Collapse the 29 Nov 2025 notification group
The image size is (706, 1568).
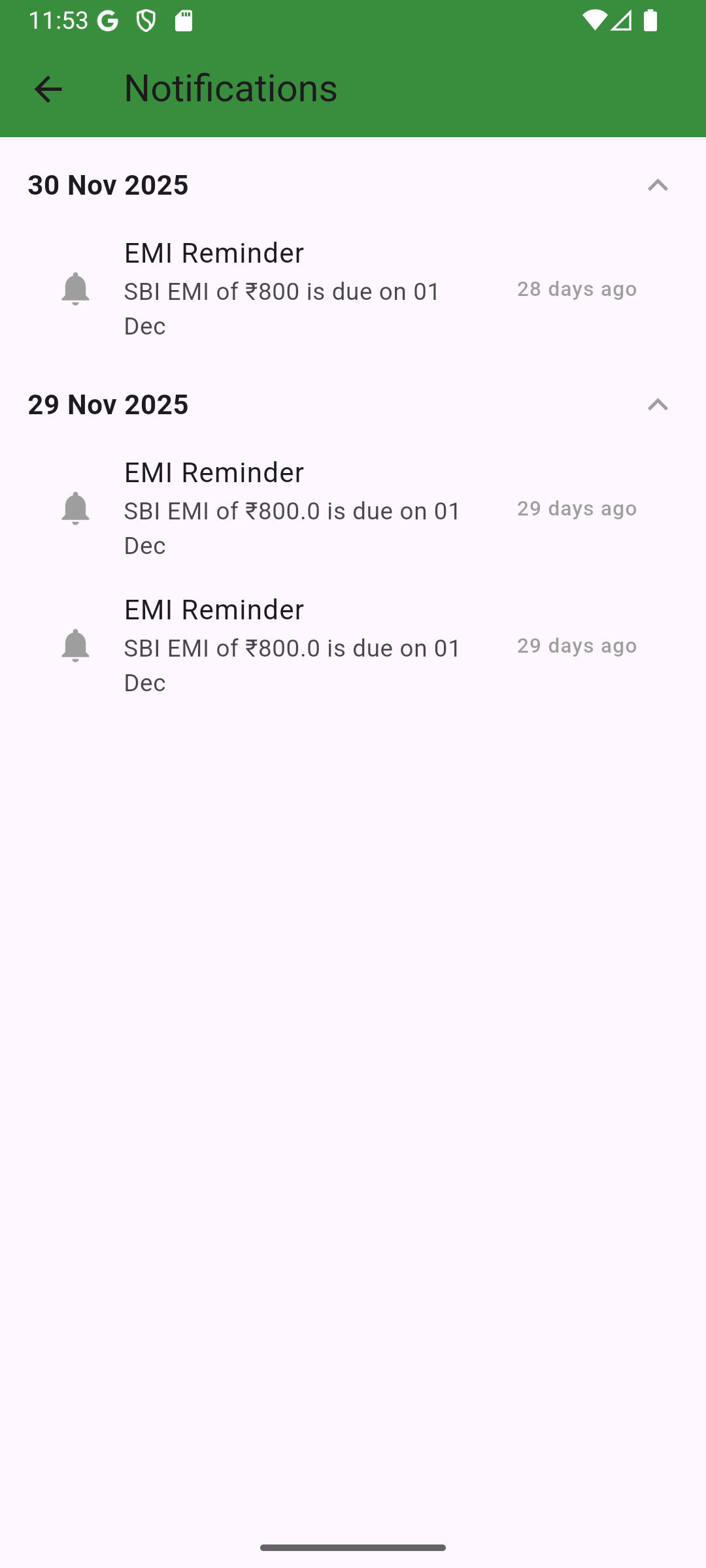pyautogui.click(x=659, y=405)
